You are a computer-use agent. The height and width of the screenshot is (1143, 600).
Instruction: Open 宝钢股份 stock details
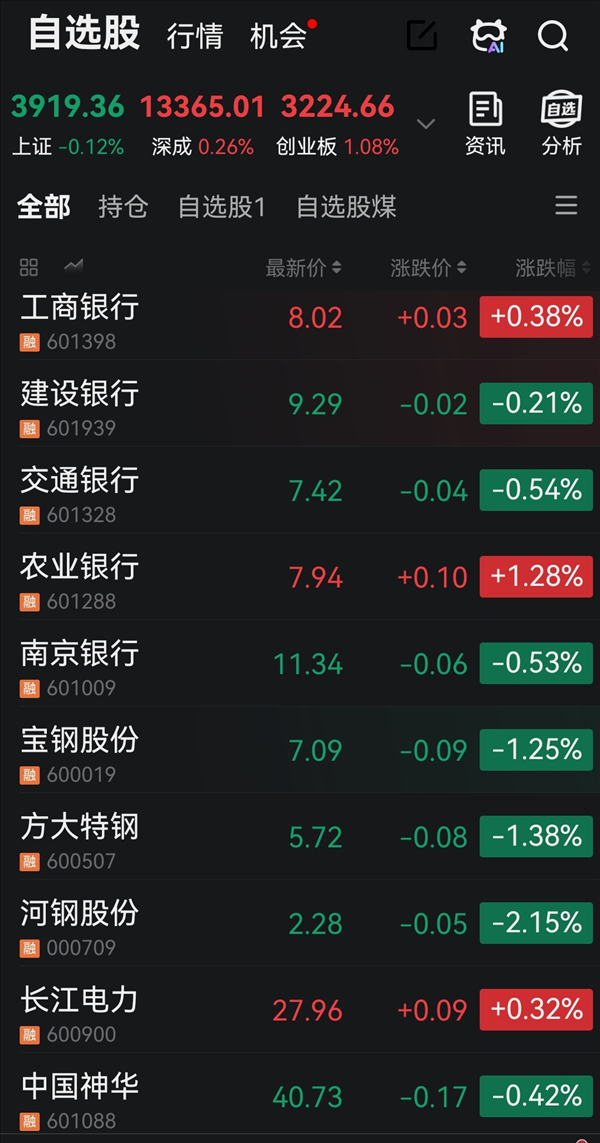[80, 750]
